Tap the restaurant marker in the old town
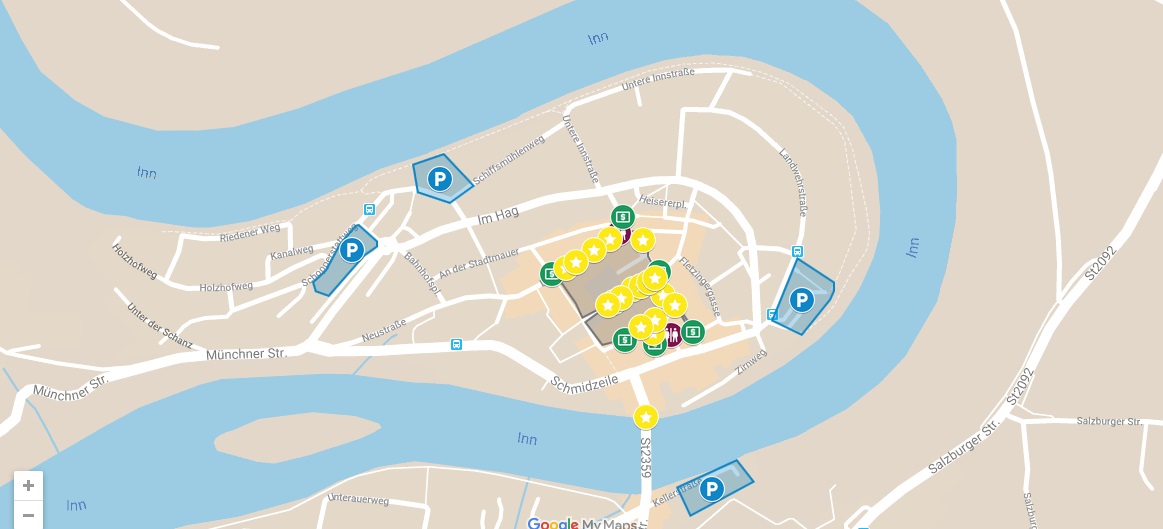 (x=672, y=334)
